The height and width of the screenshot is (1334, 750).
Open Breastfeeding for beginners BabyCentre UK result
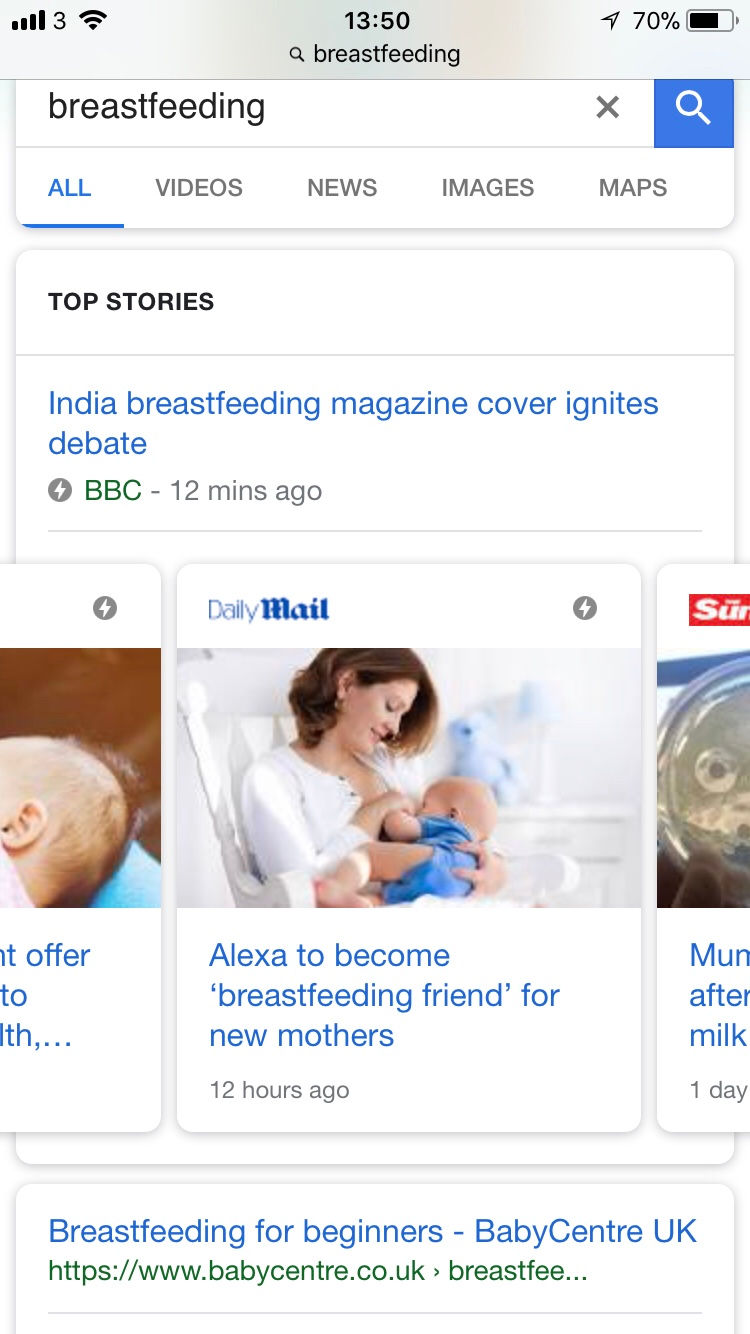[373, 1231]
